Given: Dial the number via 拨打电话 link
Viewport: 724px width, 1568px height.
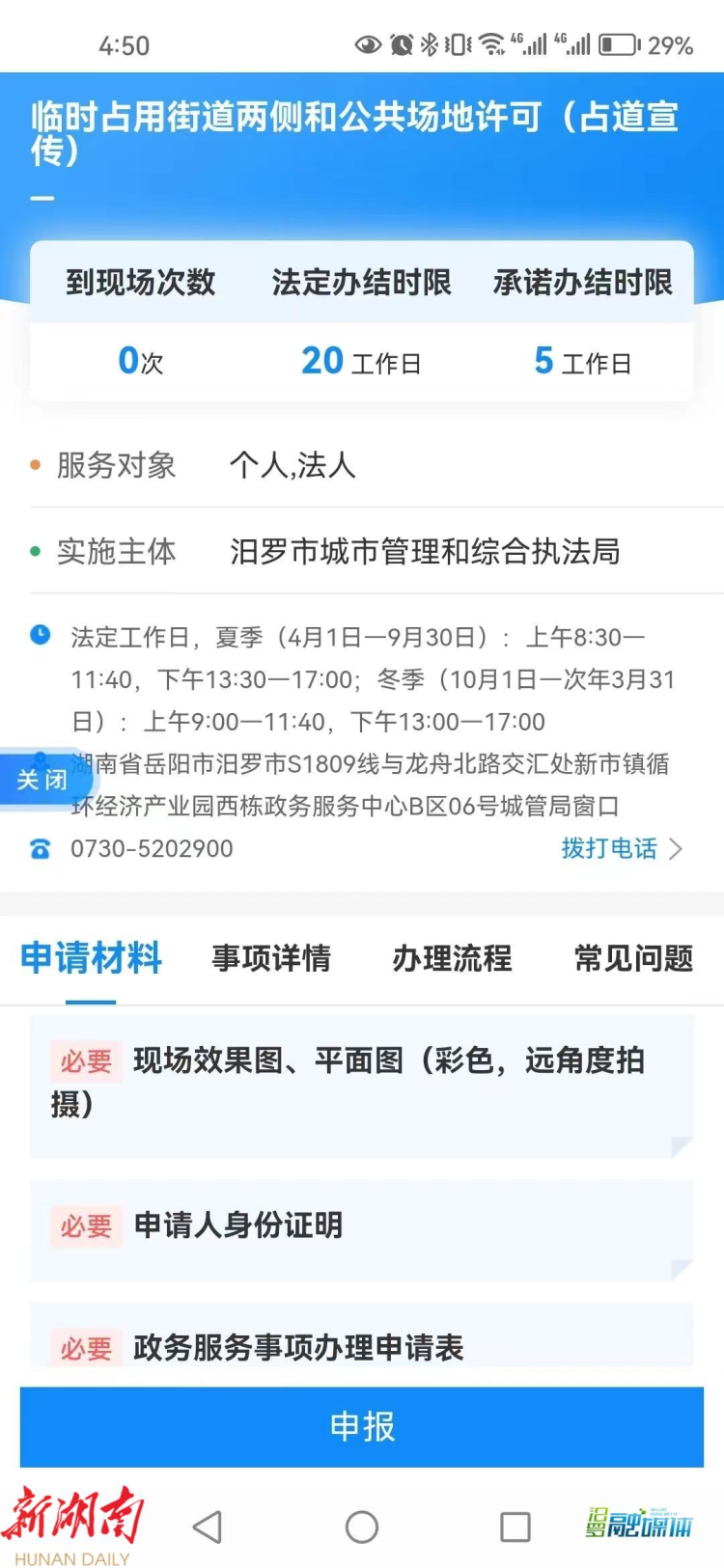Looking at the screenshot, I should (x=621, y=848).
